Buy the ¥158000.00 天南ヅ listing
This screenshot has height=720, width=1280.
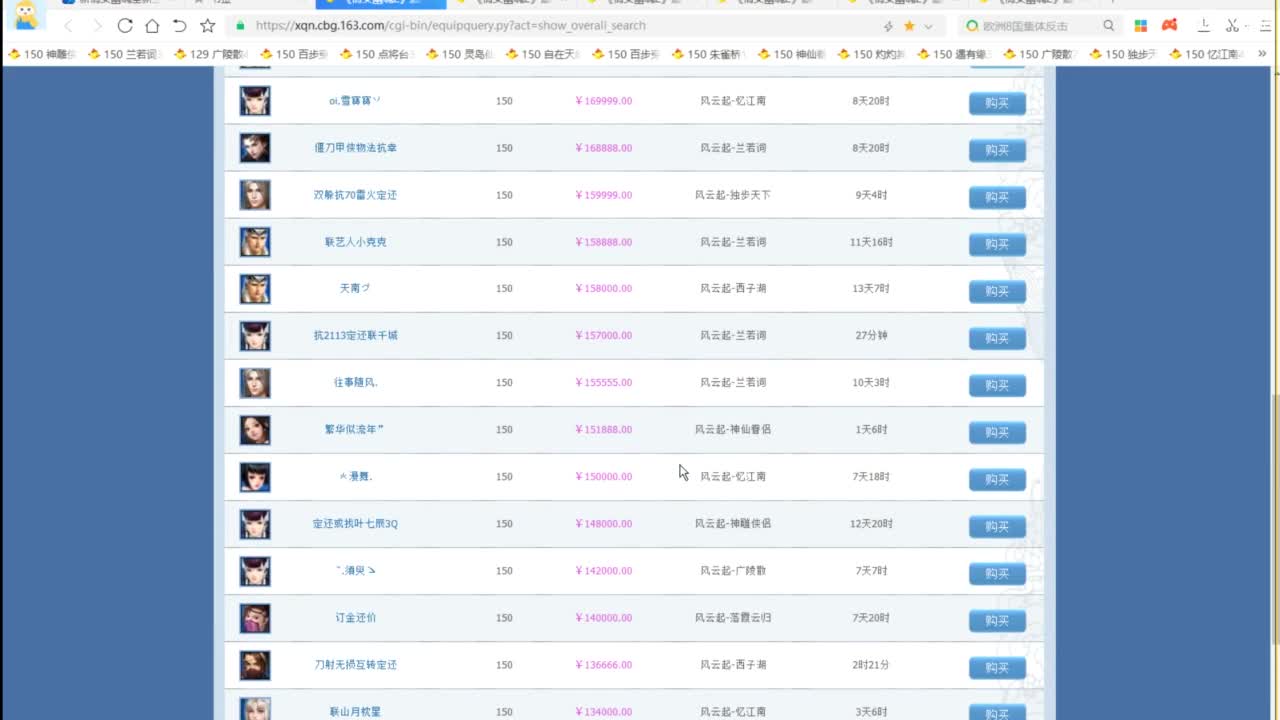click(997, 291)
